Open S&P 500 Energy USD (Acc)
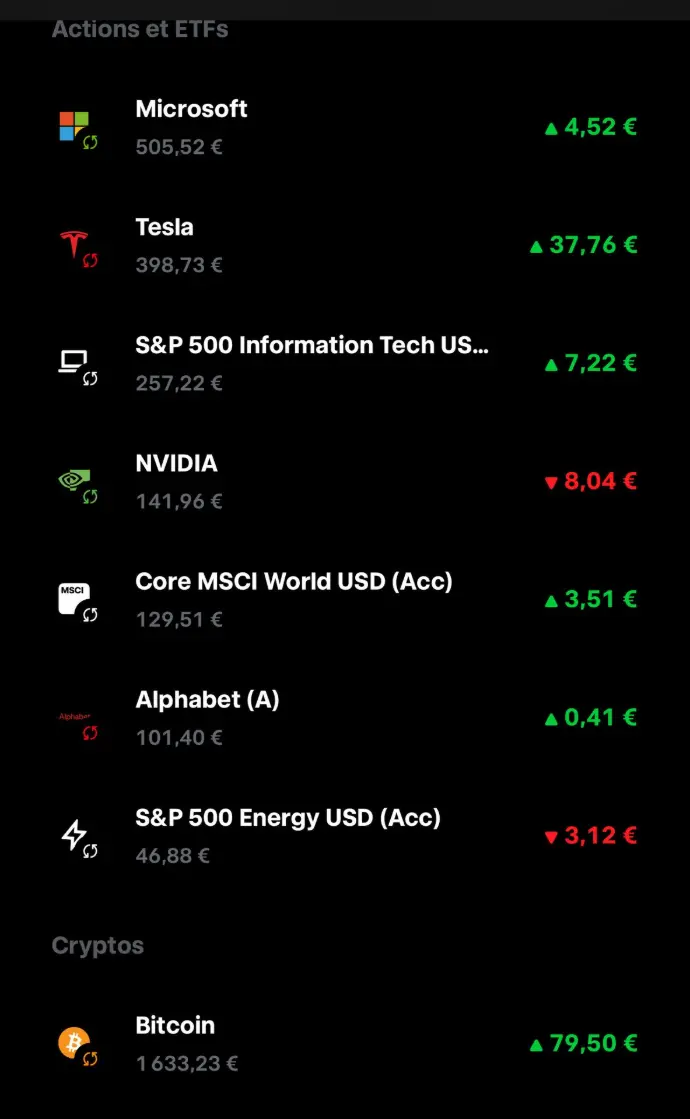Screen dimensions: 690x1119 (345, 836)
